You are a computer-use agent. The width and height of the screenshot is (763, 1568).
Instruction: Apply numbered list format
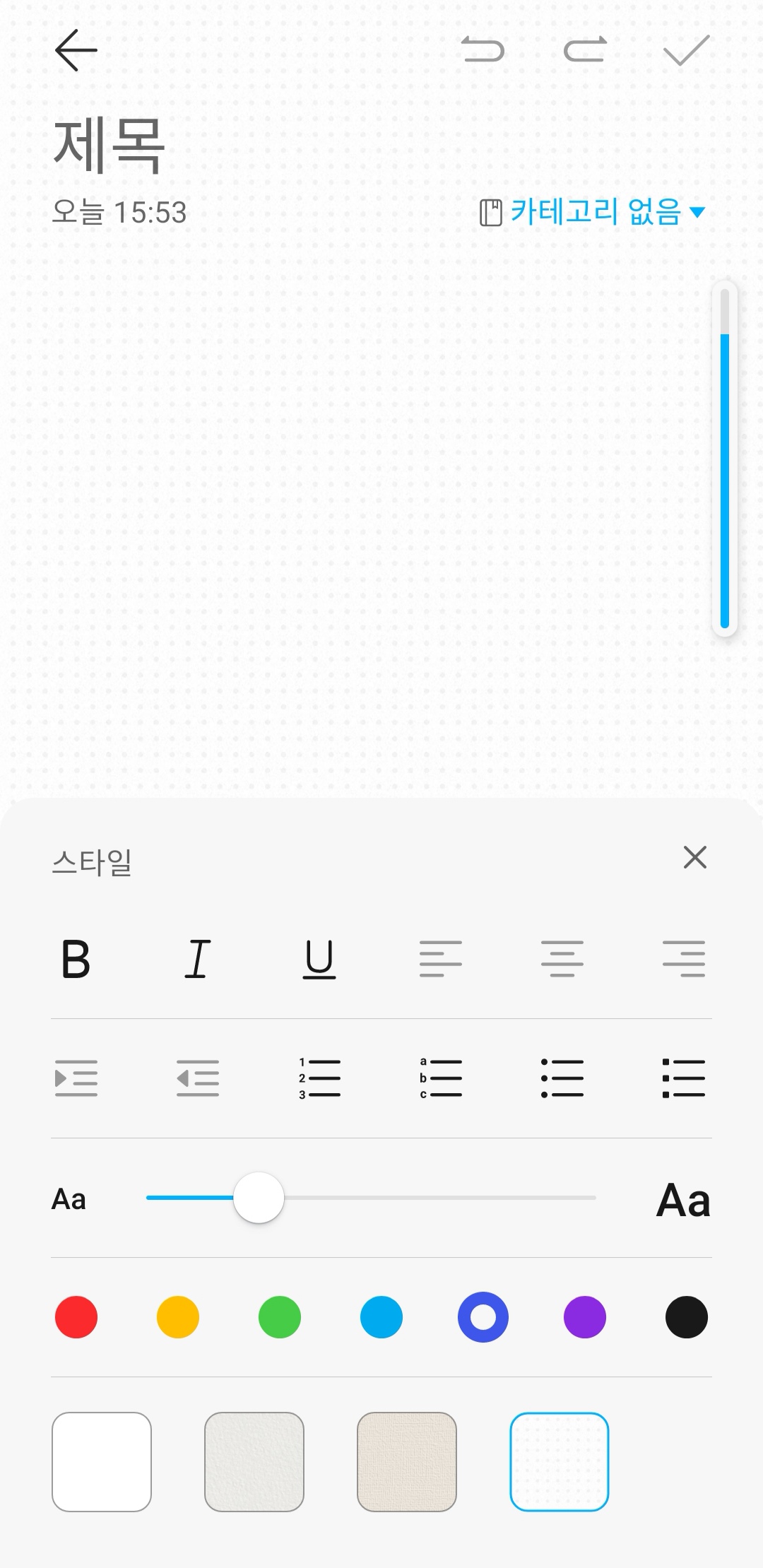coord(319,1078)
